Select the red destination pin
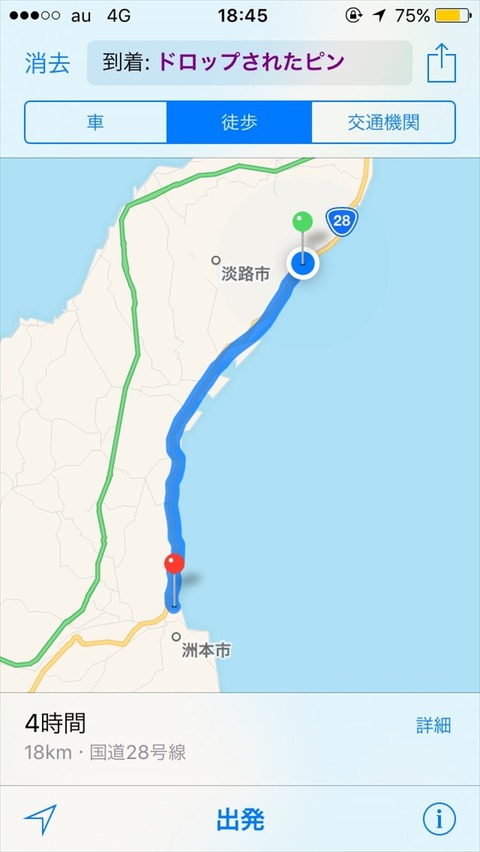Image resolution: width=480 pixels, height=852 pixels. 174,579
